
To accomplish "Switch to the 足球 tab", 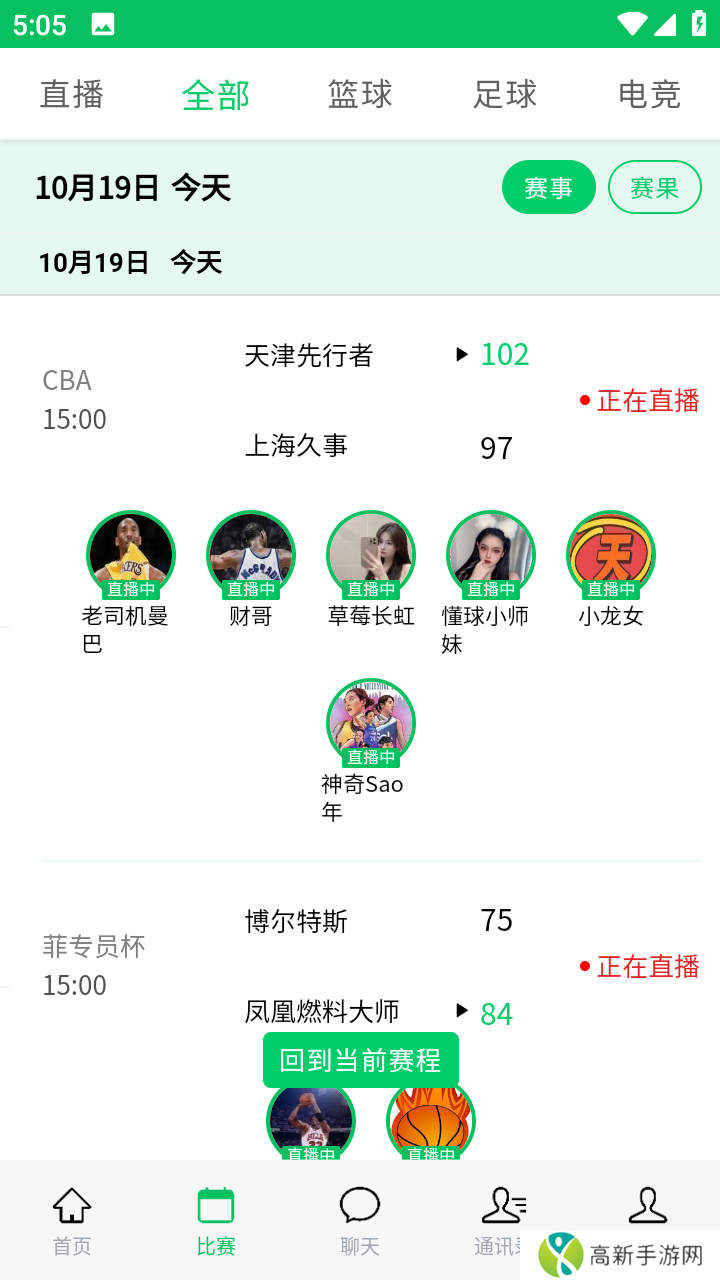I will point(504,93).
